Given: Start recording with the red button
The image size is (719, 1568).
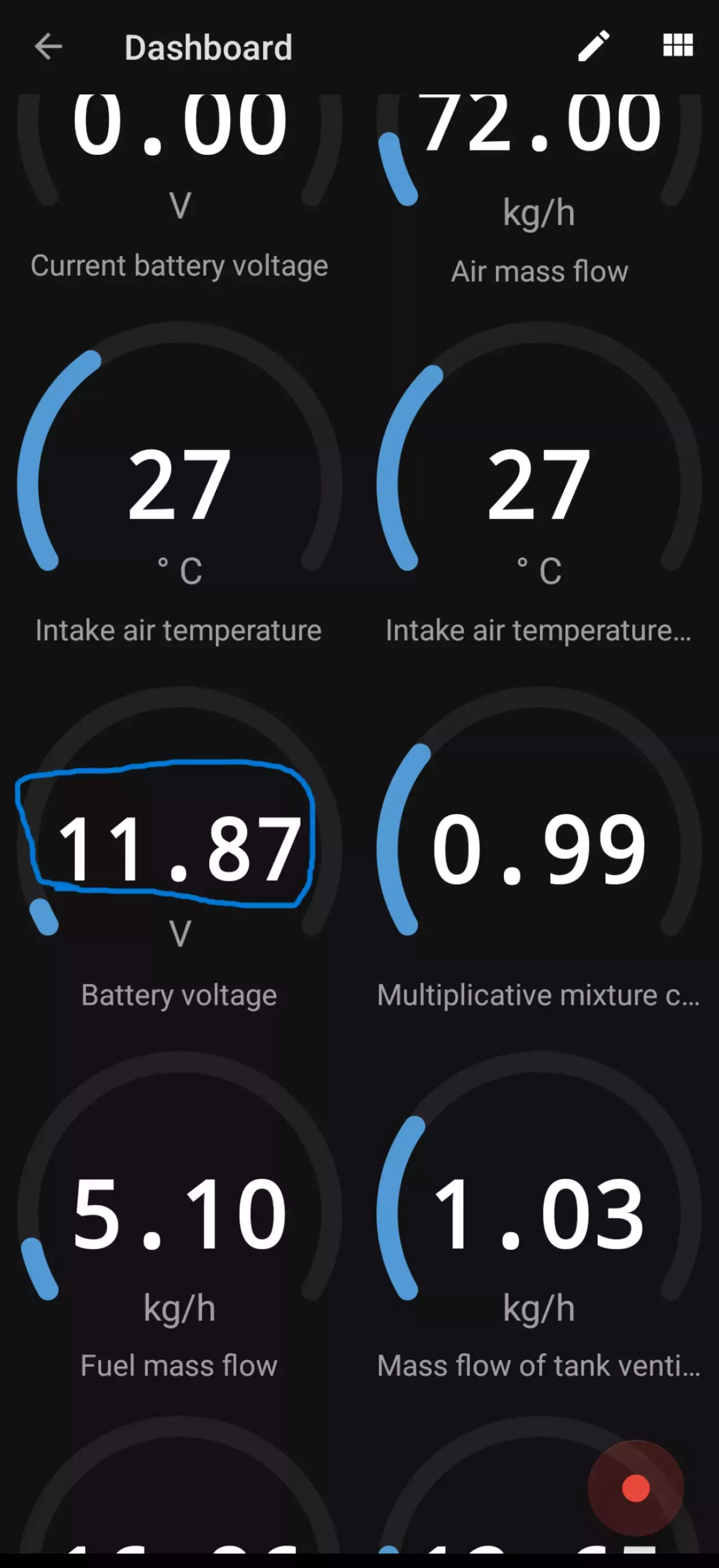Looking at the screenshot, I should pyautogui.click(x=635, y=1488).
